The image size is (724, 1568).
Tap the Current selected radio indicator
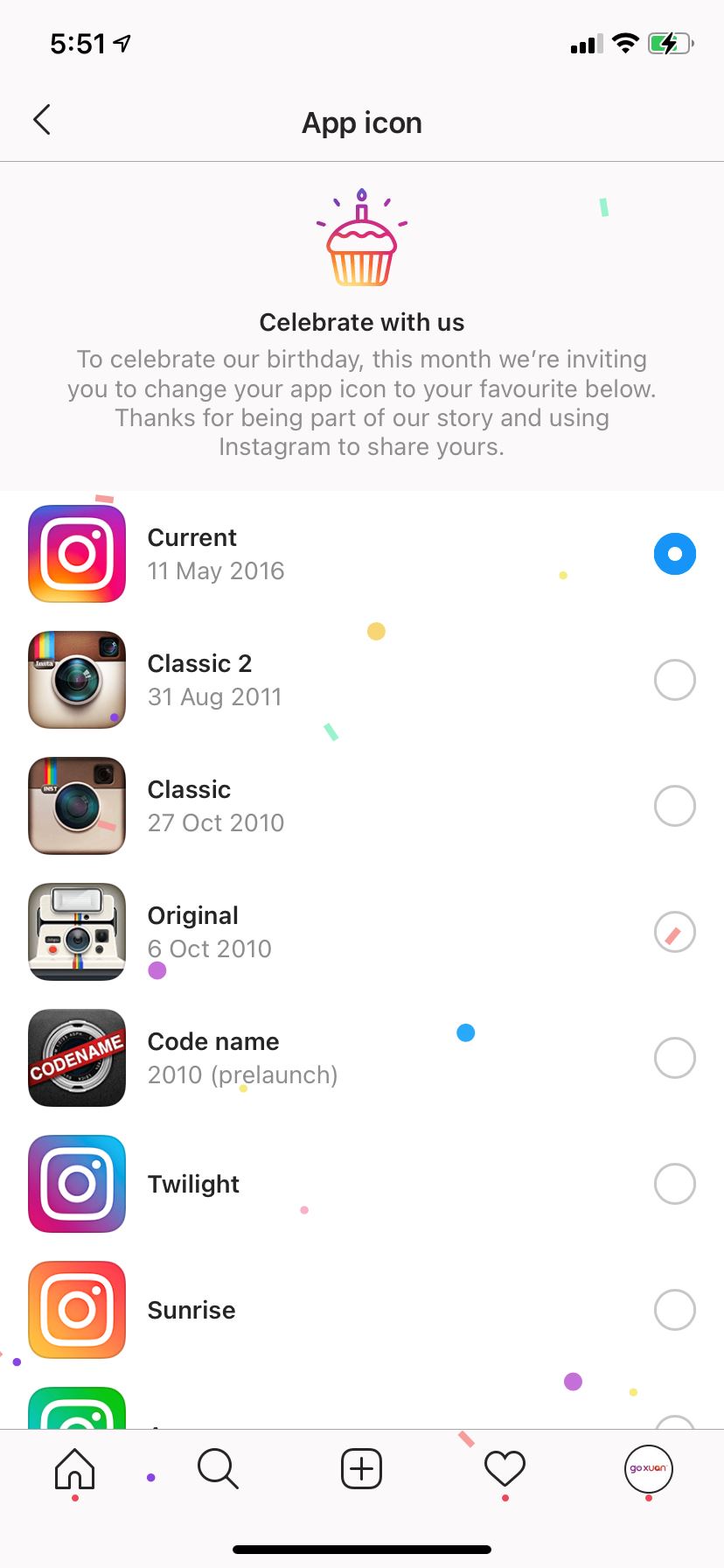click(x=674, y=553)
